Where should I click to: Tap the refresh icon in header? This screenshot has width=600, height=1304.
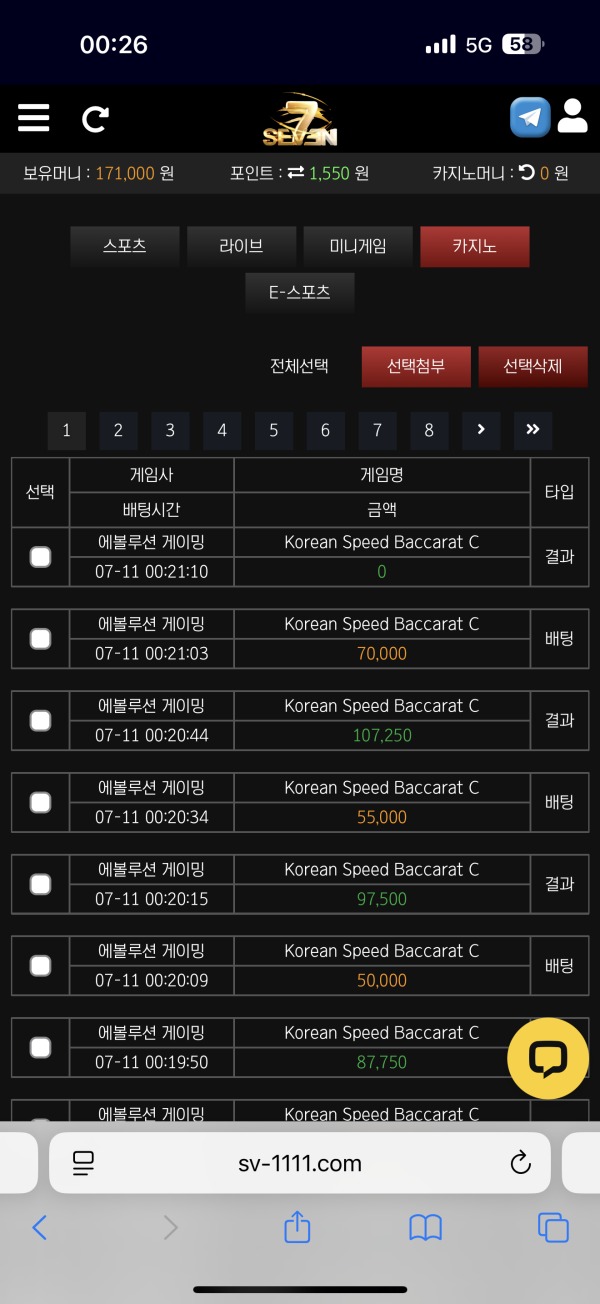click(x=95, y=120)
